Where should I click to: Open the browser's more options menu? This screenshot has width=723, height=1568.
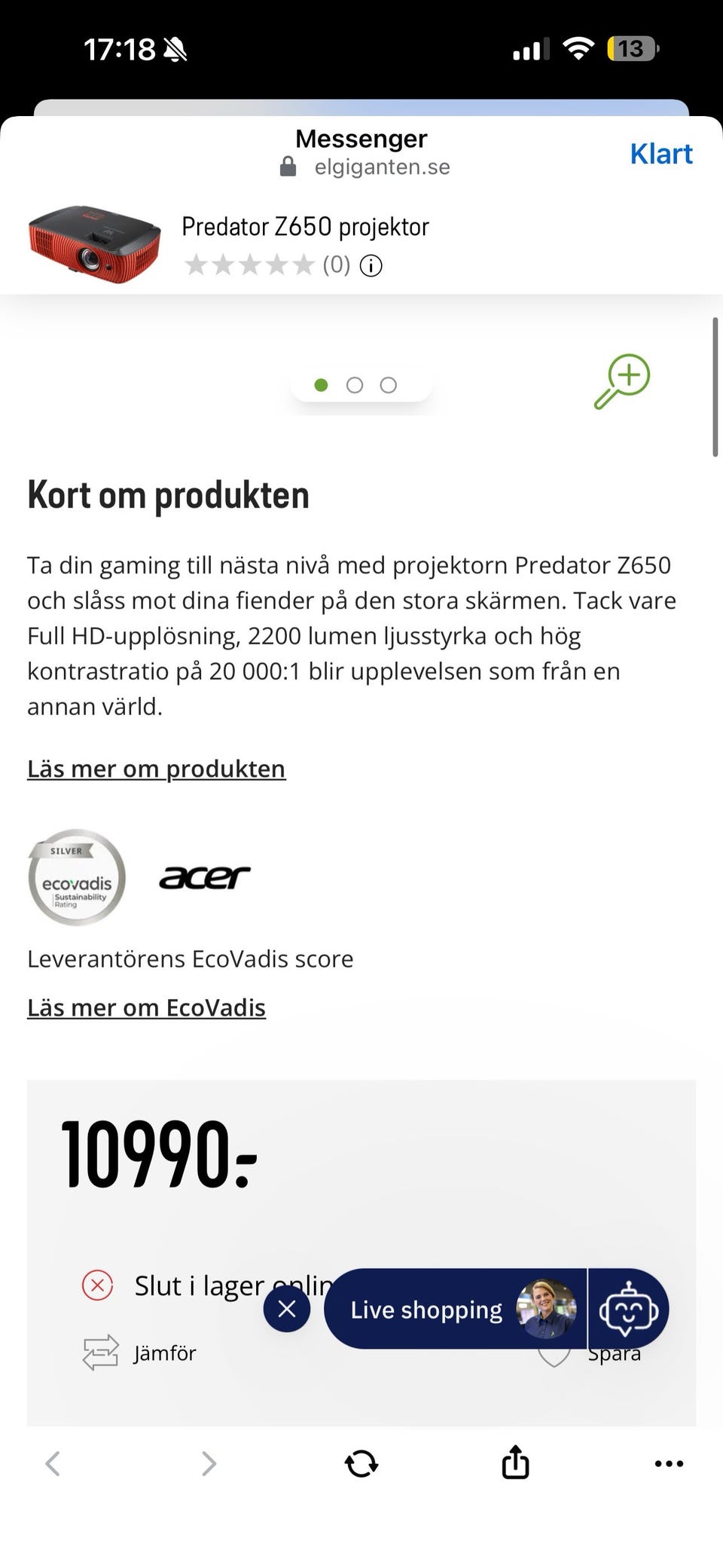669,1463
